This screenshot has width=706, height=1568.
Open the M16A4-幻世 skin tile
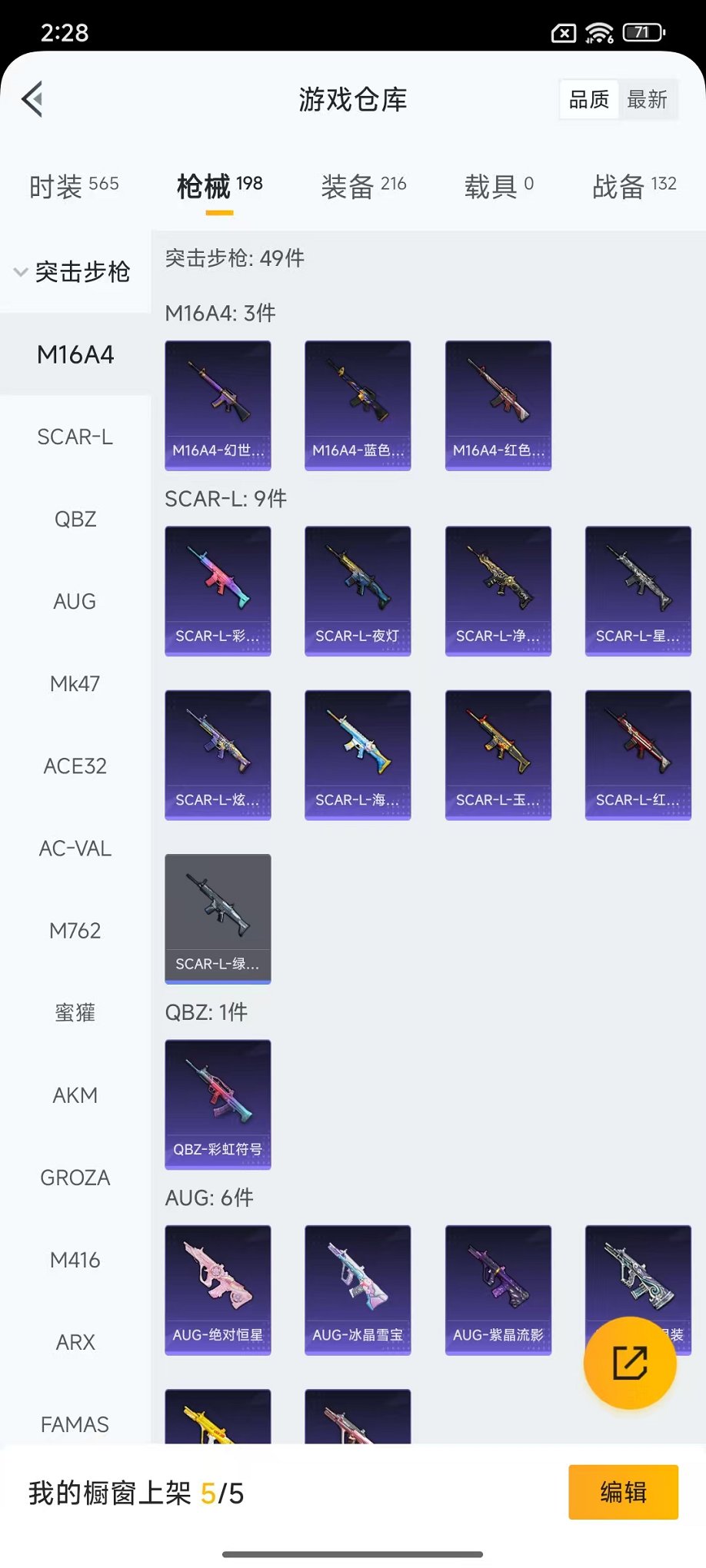tap(218, 405)
